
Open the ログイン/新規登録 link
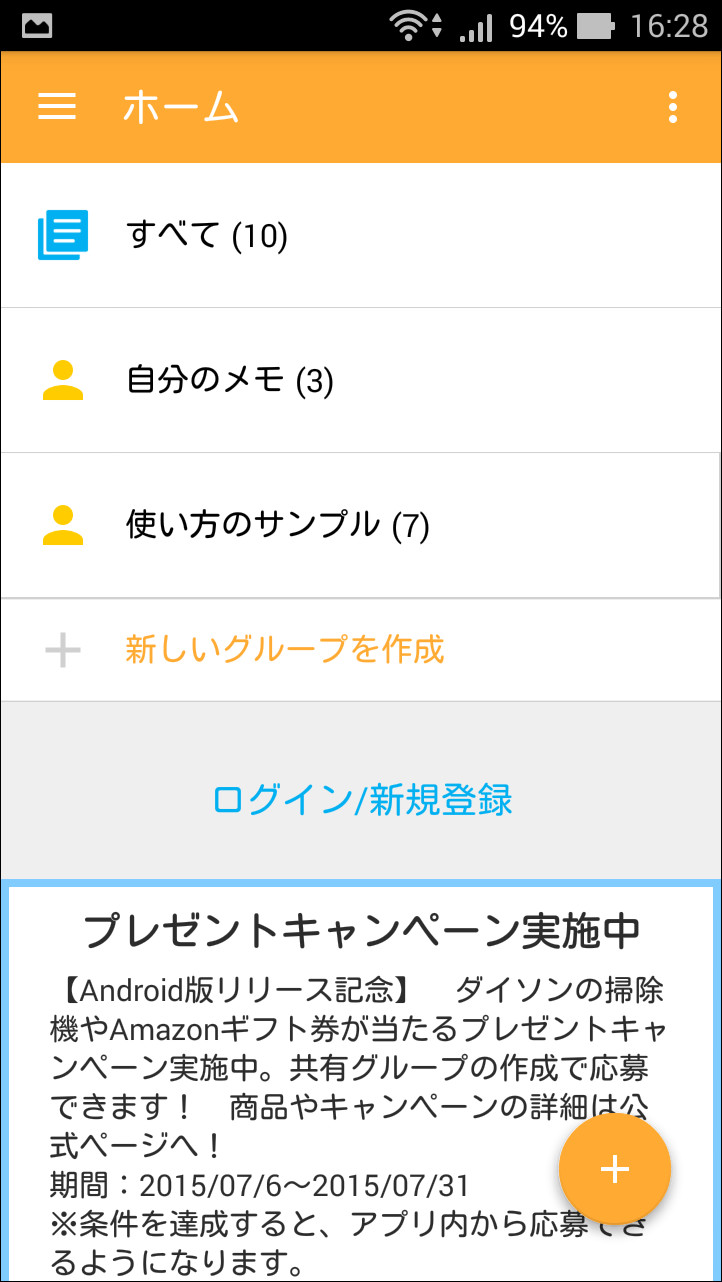[x=362, y=800]
